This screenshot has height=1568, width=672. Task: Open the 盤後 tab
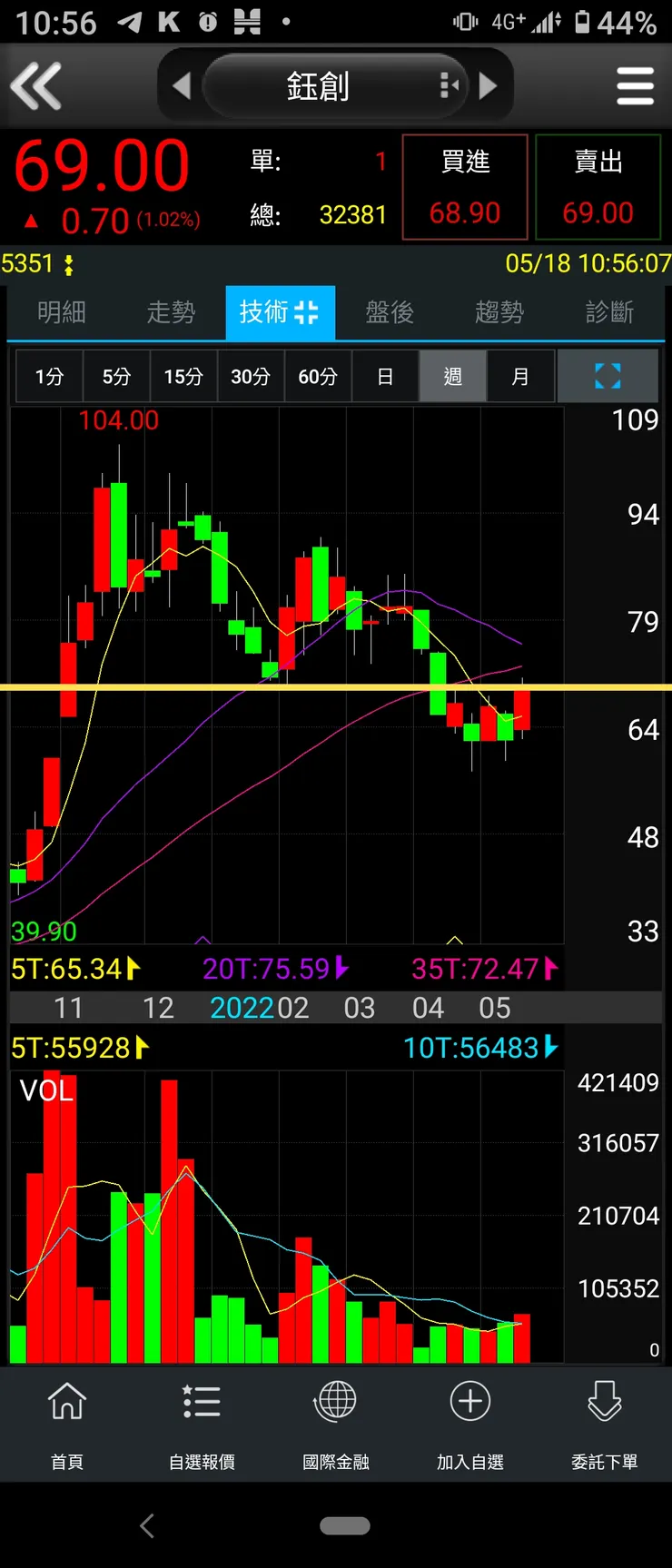pyautogui.click(x=390, y=312)
